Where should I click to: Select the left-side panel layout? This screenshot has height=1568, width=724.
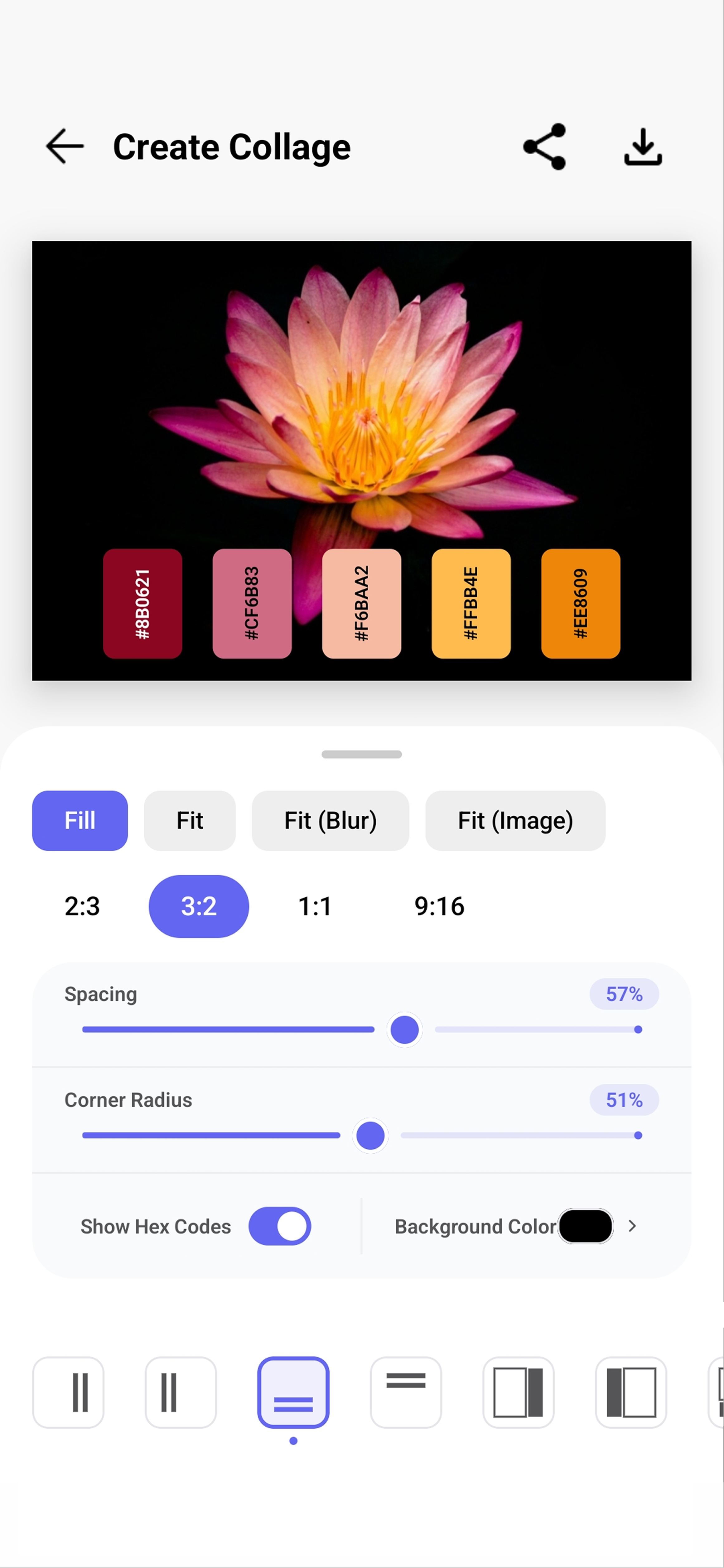[x=631, y=1393]
